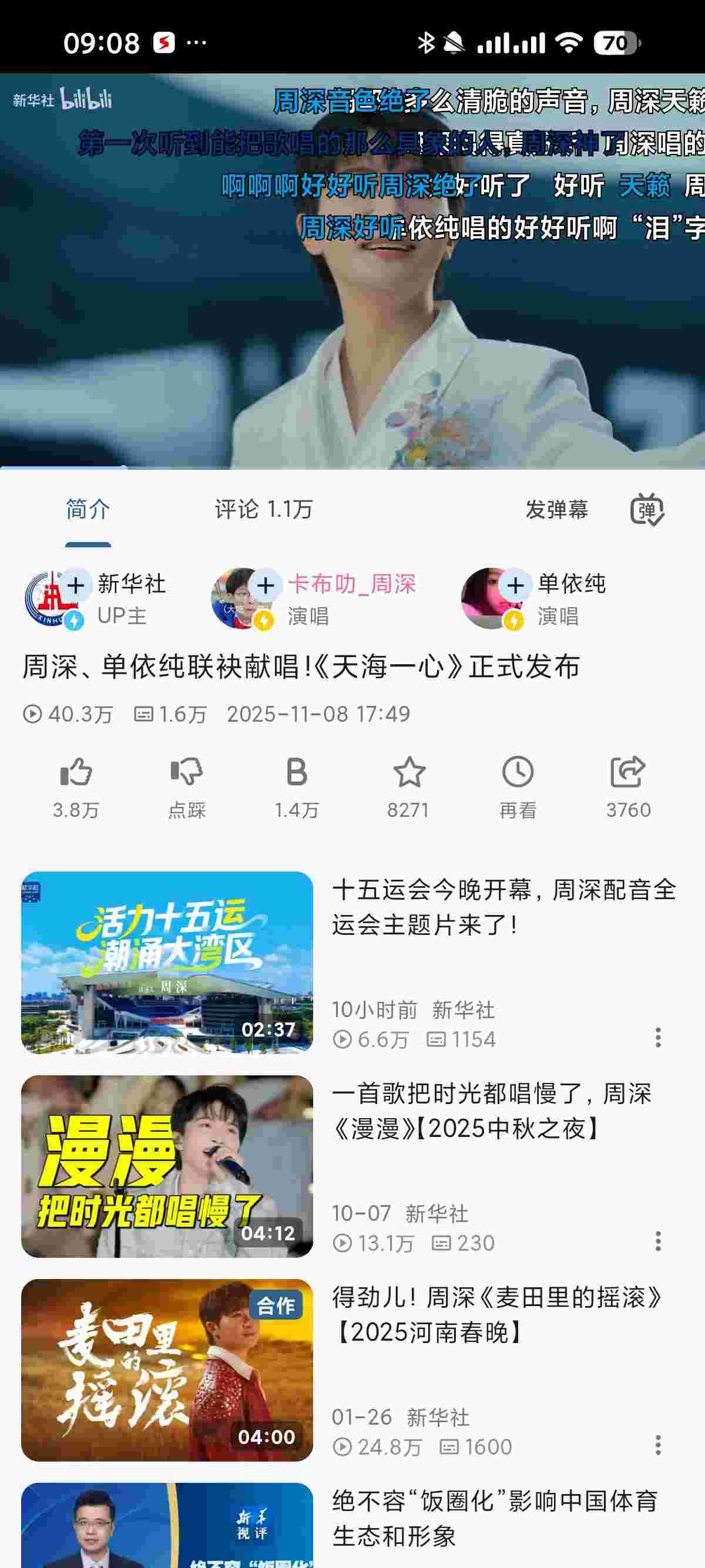The width and height of the screenshot is (705, 1568).
Task: Switch to the 评论 tab
Action: point(263,509)
